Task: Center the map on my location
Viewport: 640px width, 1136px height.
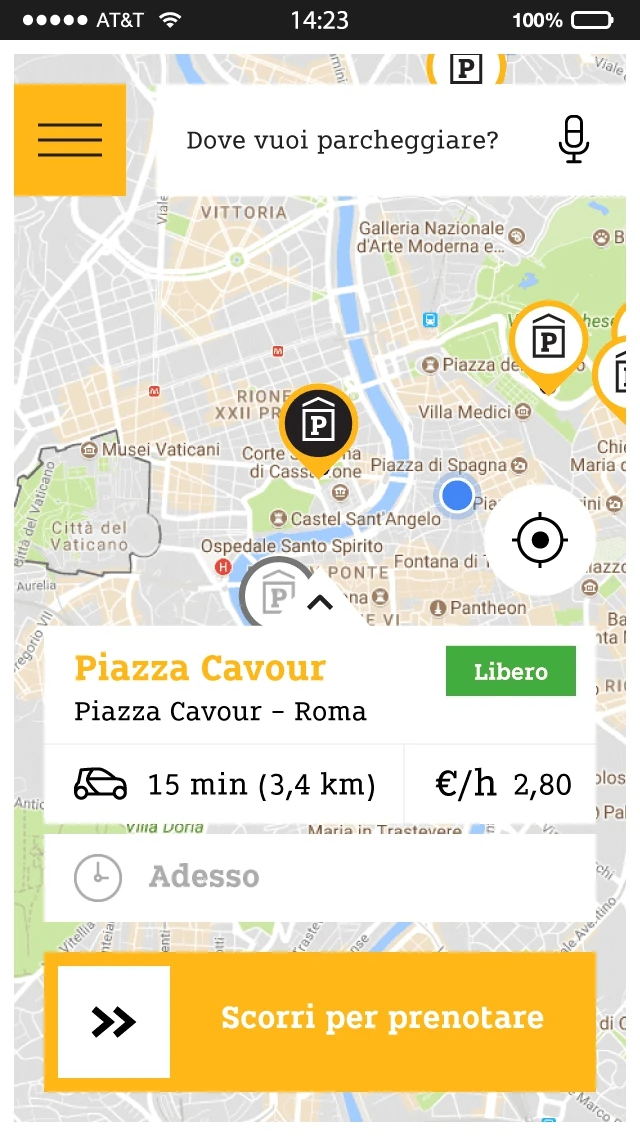Action: [540, 540]
